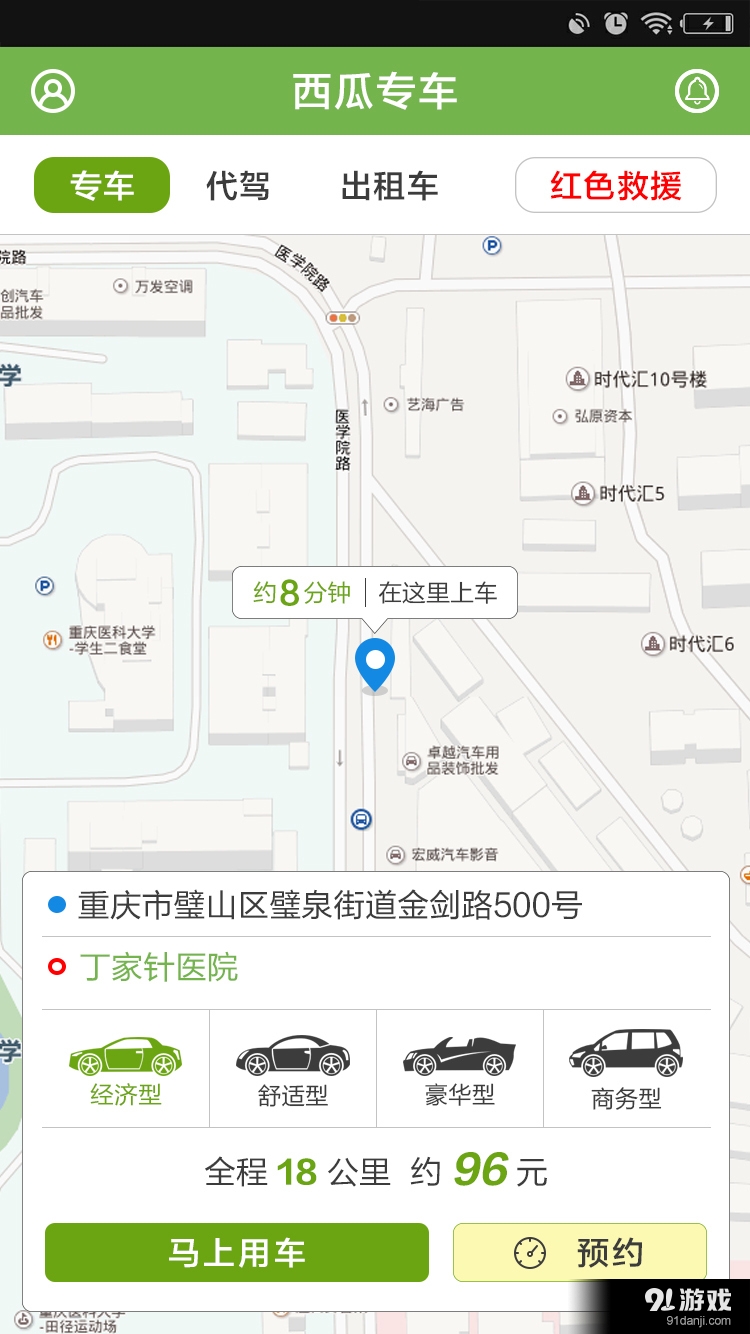Image resolution: width=750 pixels, height=1334 pixels.
Task: Open the 红色救援 service
Action: point(615,185)
